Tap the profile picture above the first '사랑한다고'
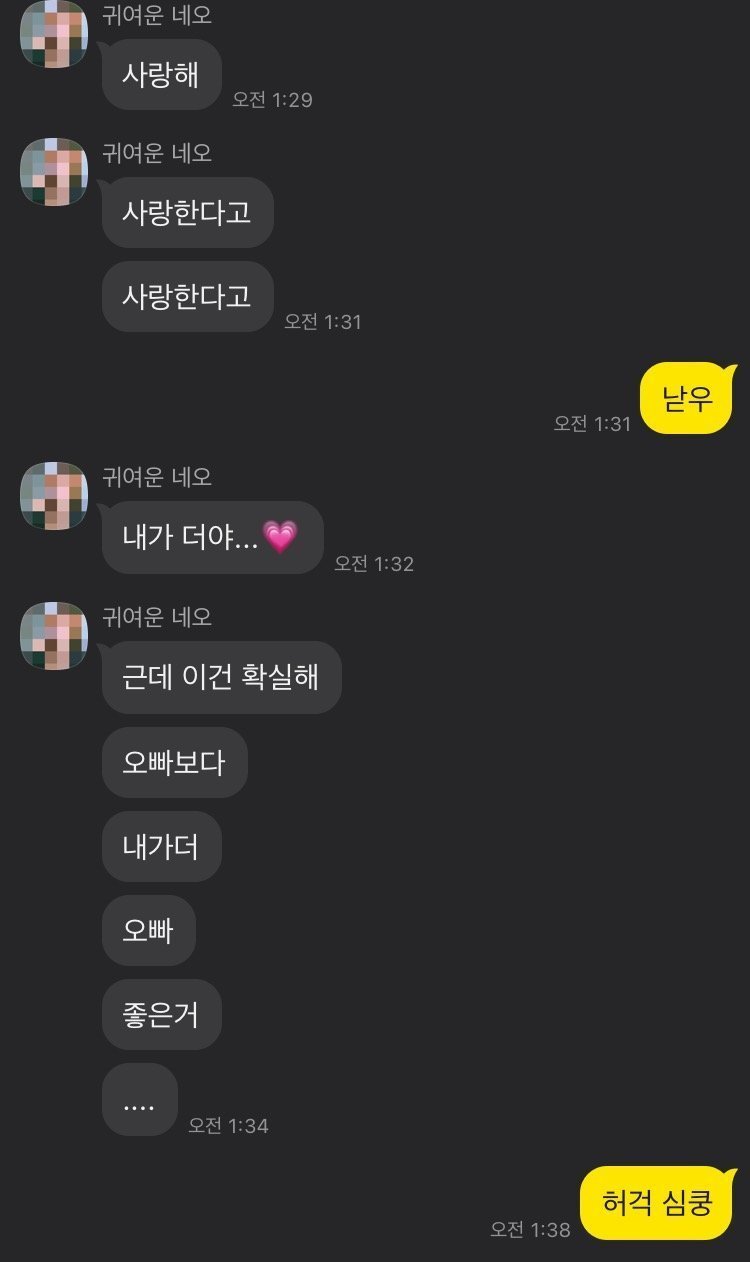The width and height of the screenshot is (750, 1262). coord(54,172)
